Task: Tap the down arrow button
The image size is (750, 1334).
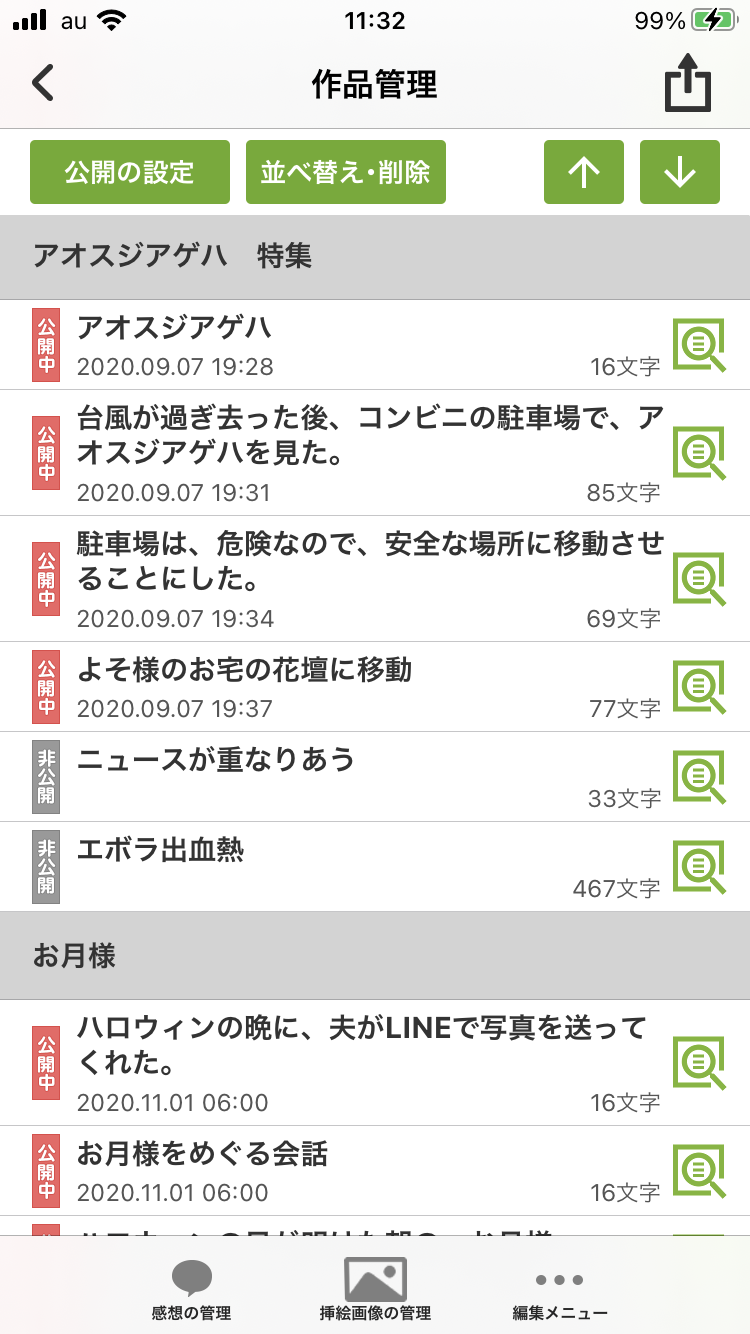Action: 680,172
